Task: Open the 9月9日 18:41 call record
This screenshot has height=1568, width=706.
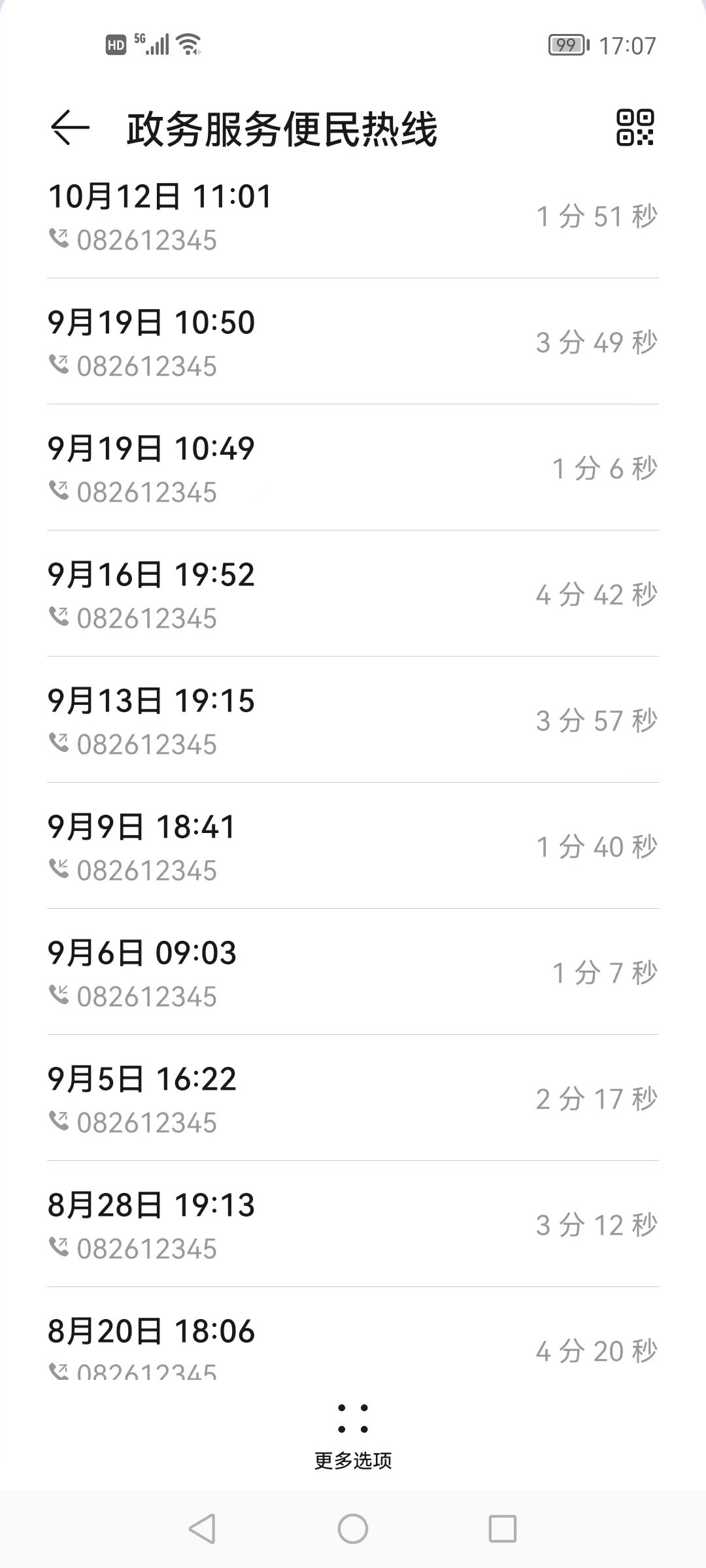Action: (x=353, y=847)
